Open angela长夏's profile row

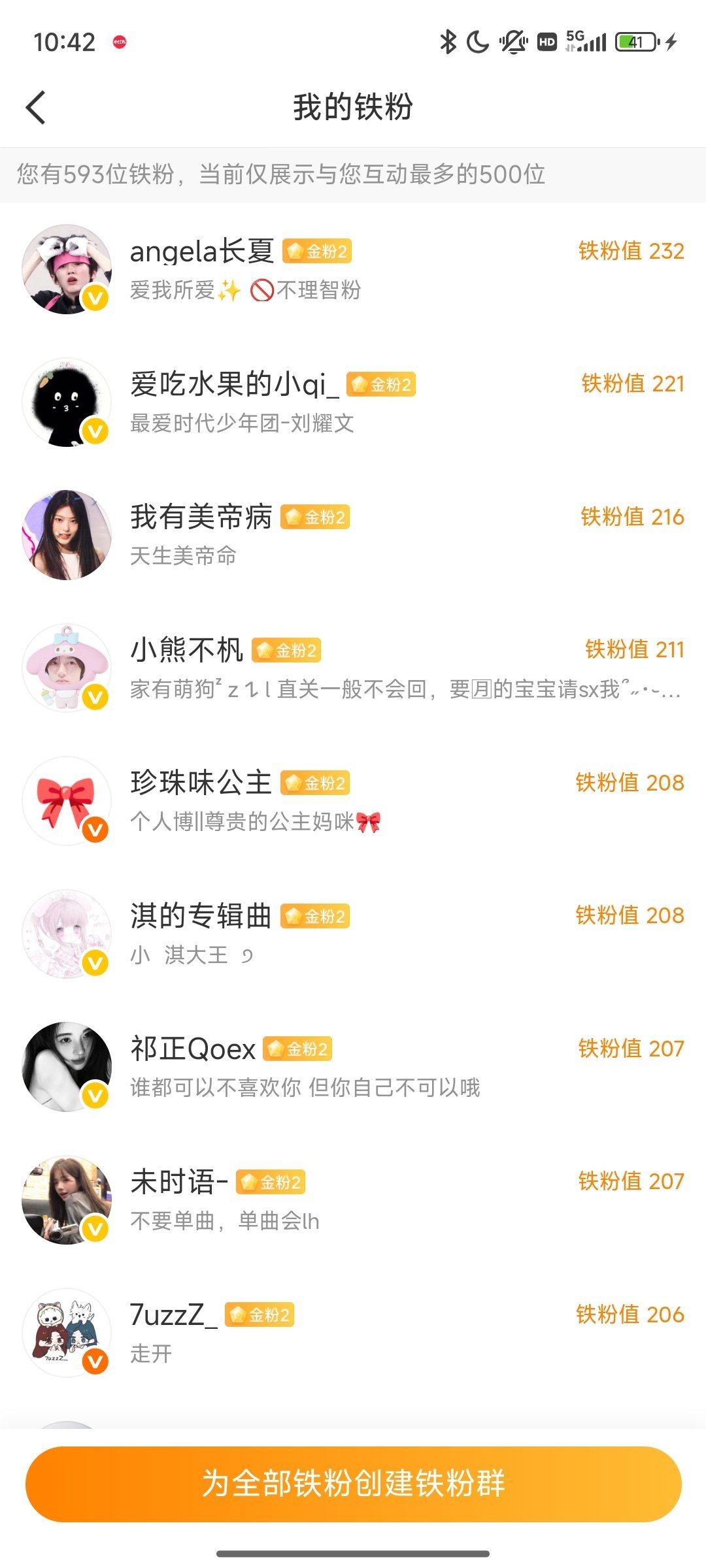click(x=353, y=269)
